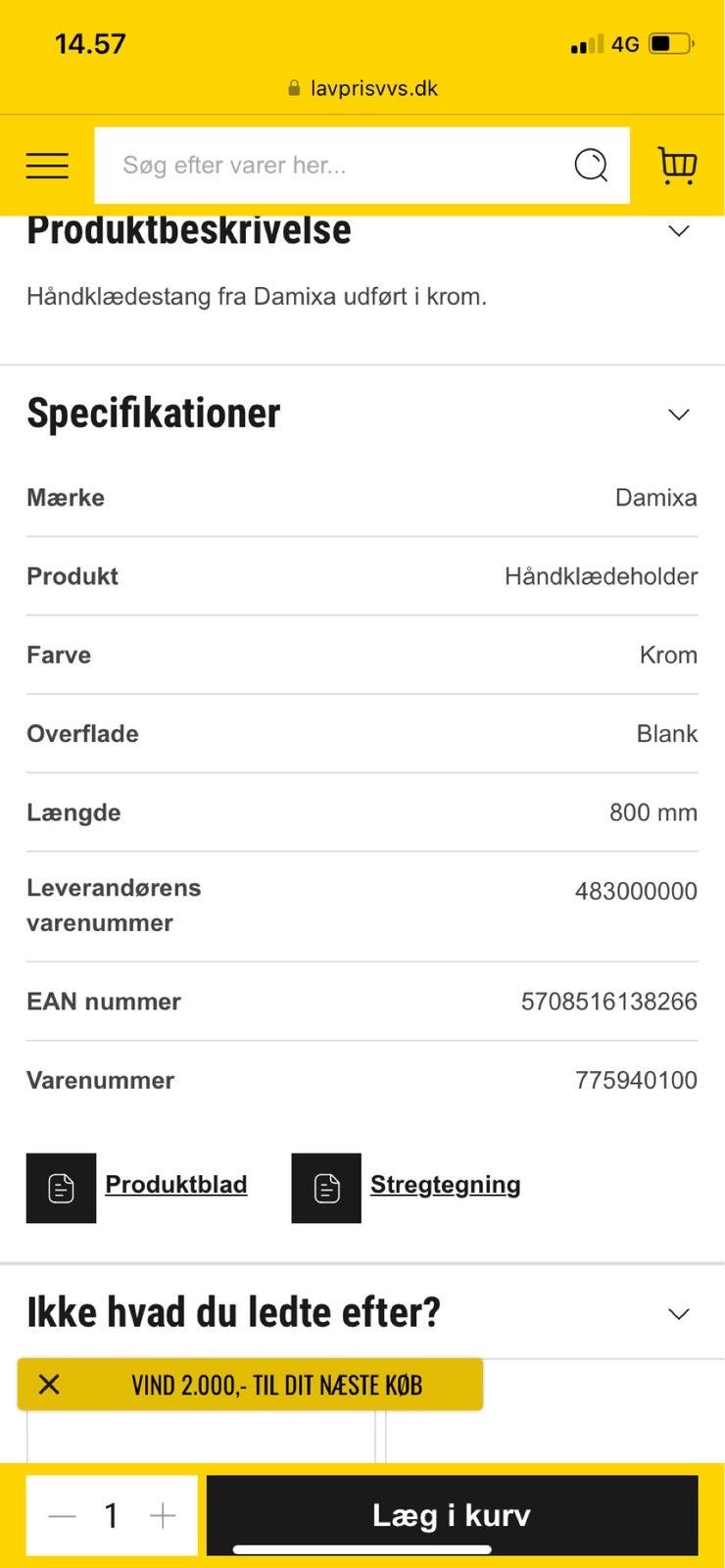The width and height of the screenshot is (725, 1568).
Task: Tap the lavprisvvs.dk address bar
Action: point(362,88)
